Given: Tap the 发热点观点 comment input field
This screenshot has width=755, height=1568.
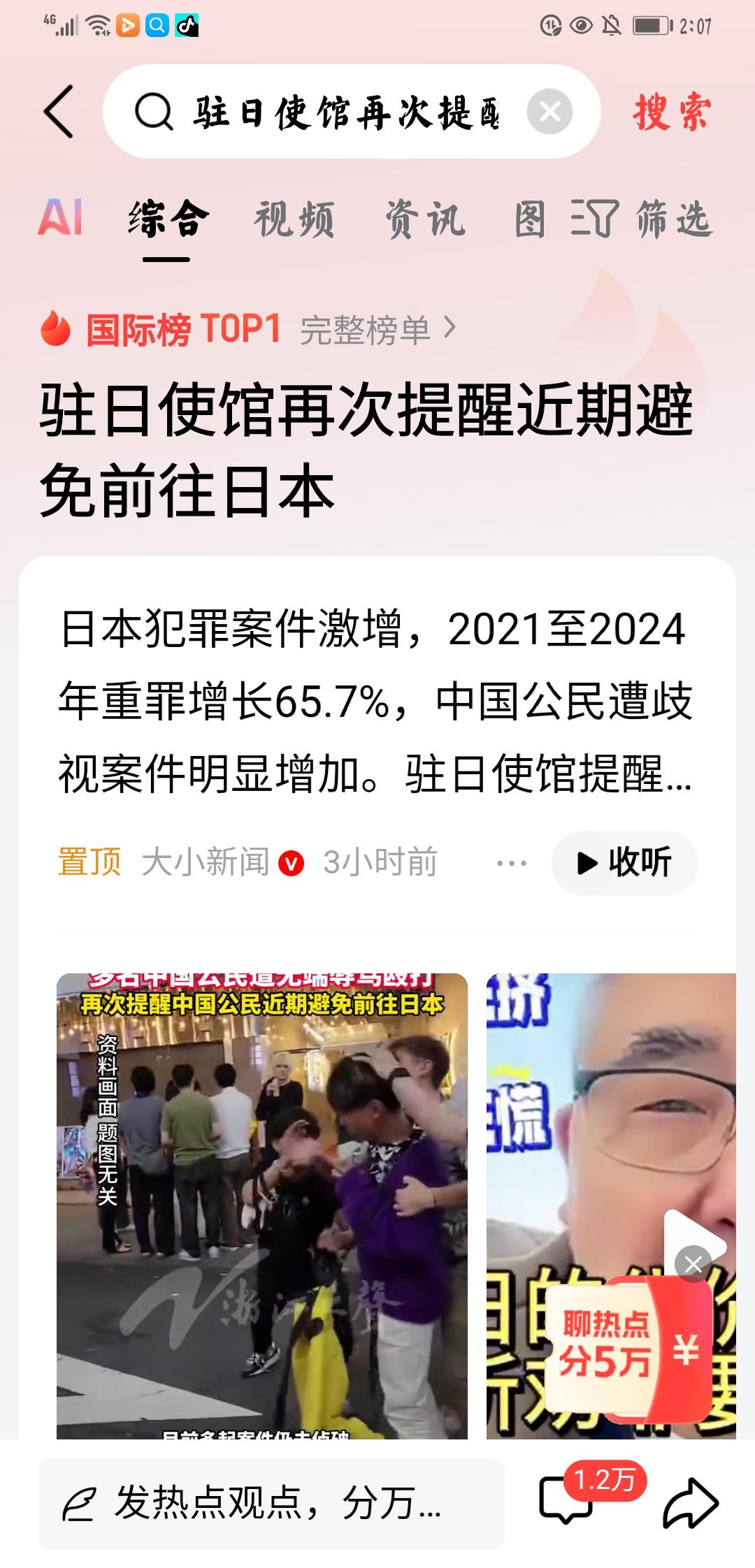Looking at the screenshot, I should click(x=271, y=1504).
